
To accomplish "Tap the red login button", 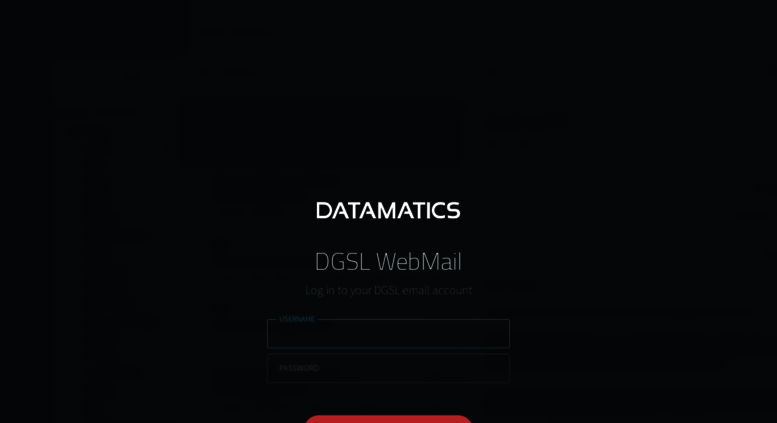I will pyautogui.click(x=388, y=418).
